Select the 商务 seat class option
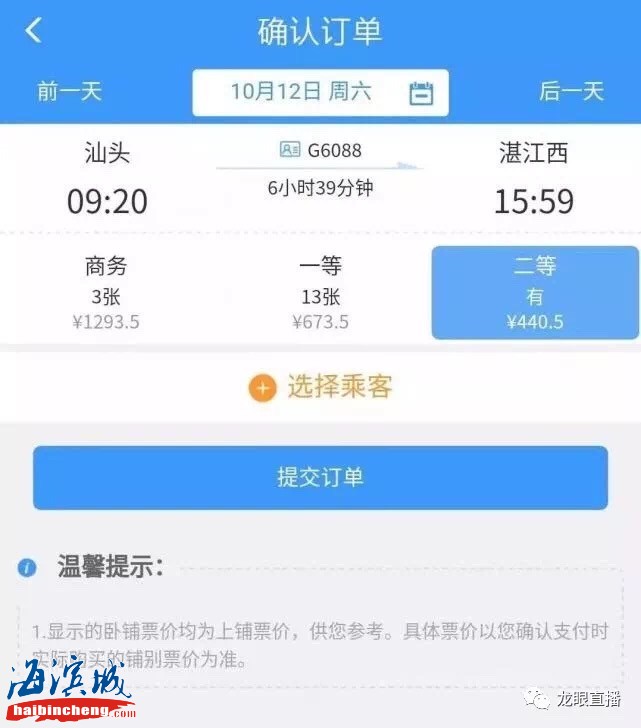 point(106,293)
